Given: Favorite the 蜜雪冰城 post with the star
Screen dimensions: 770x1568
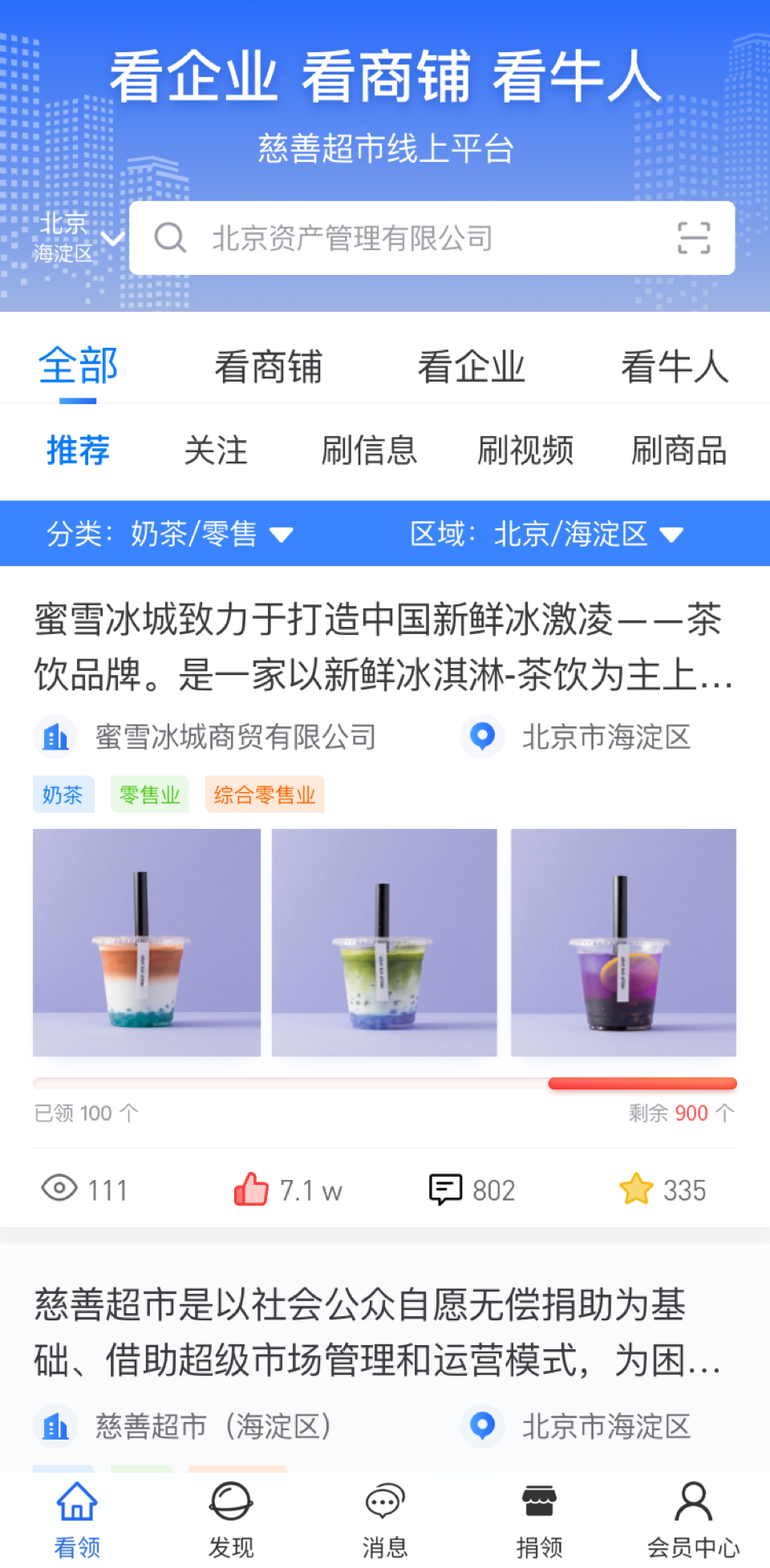Looking at the screenshot, I should [636, 1190].
